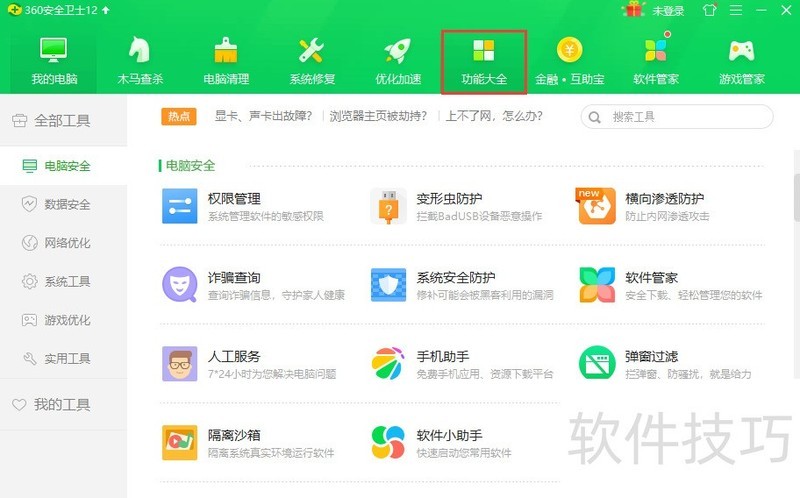
Task: Open 游戏管家 tab
Action: tap(741, 60)
